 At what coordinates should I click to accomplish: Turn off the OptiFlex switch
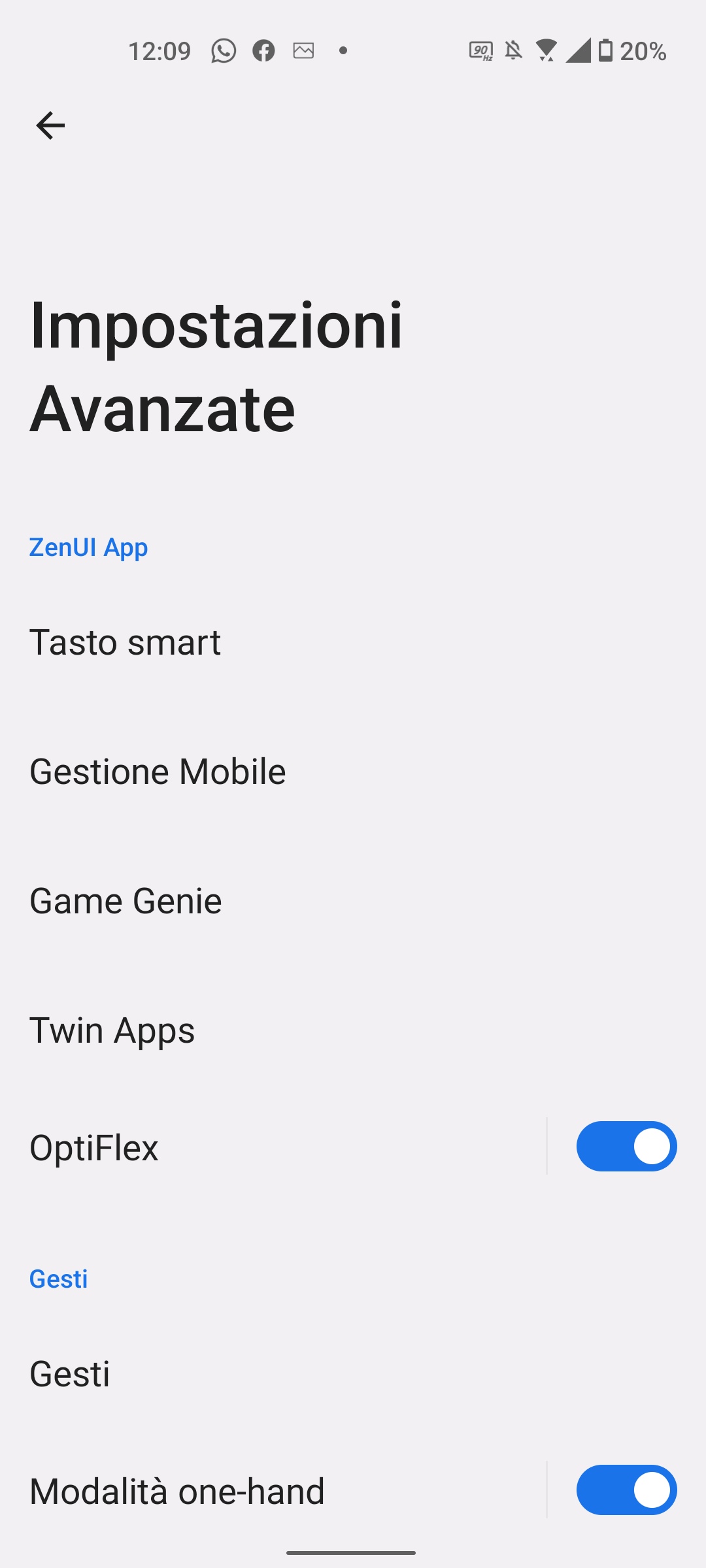pyautogui.click(x=626, y=1147)
